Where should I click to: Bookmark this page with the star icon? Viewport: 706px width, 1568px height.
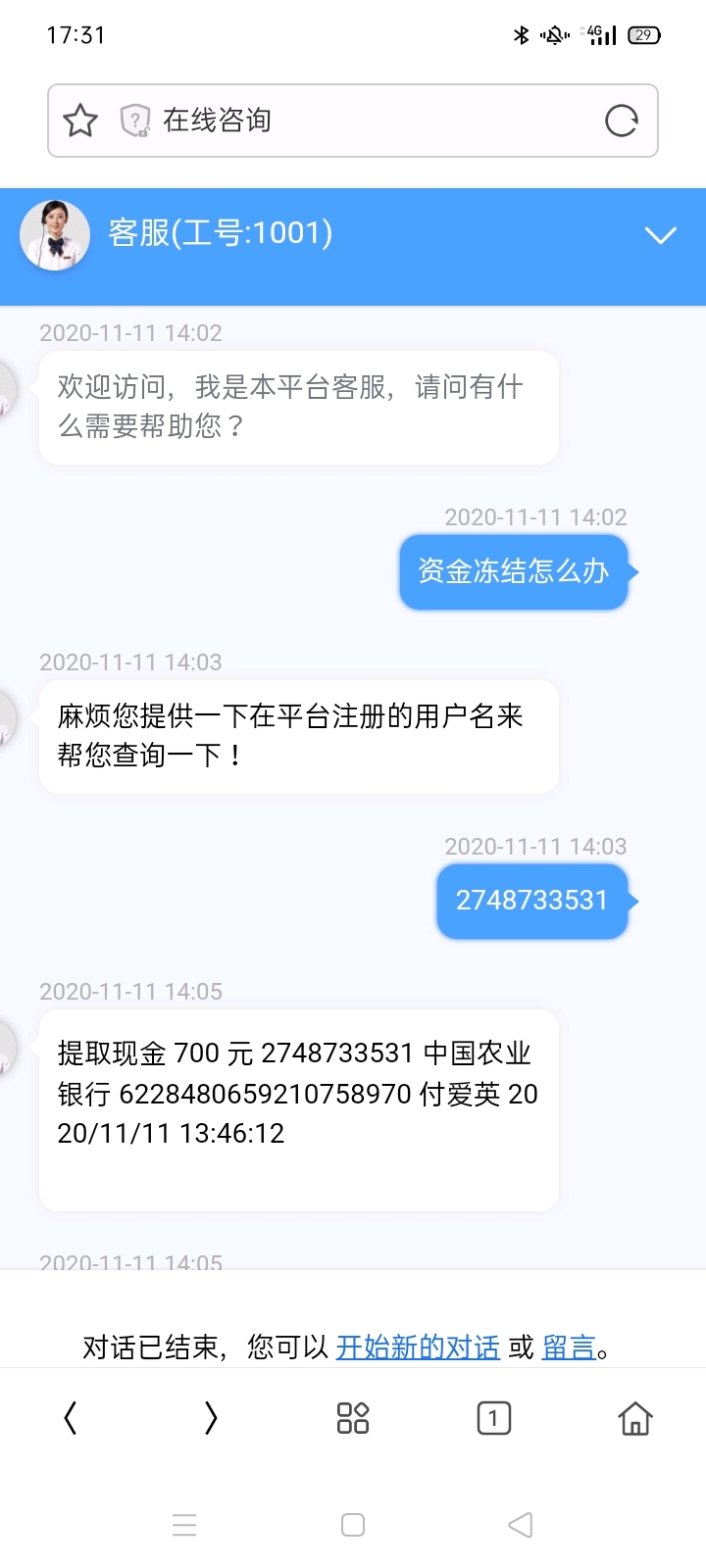point(80,121)
